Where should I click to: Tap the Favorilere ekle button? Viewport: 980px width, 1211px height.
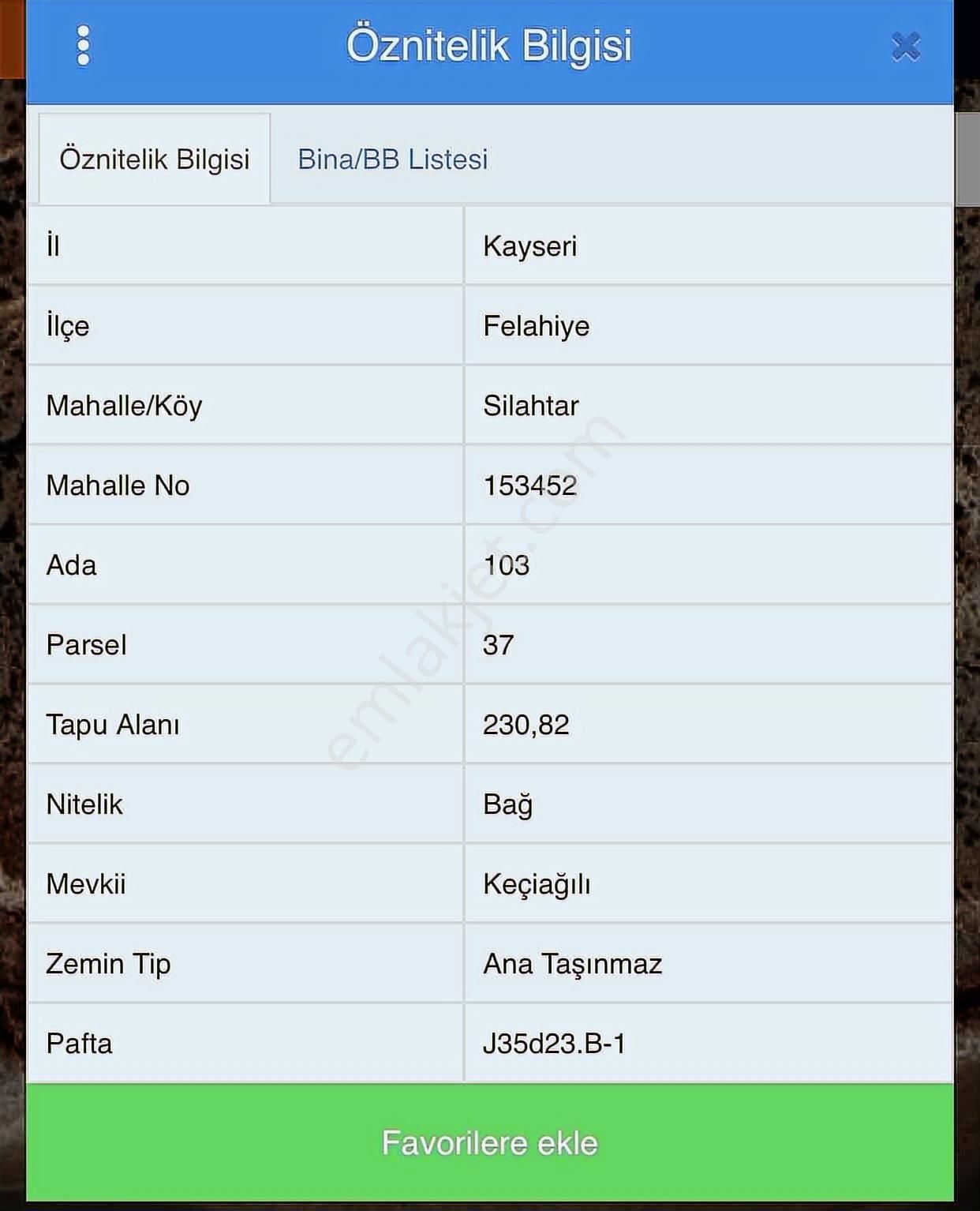tap(489, 1142)
